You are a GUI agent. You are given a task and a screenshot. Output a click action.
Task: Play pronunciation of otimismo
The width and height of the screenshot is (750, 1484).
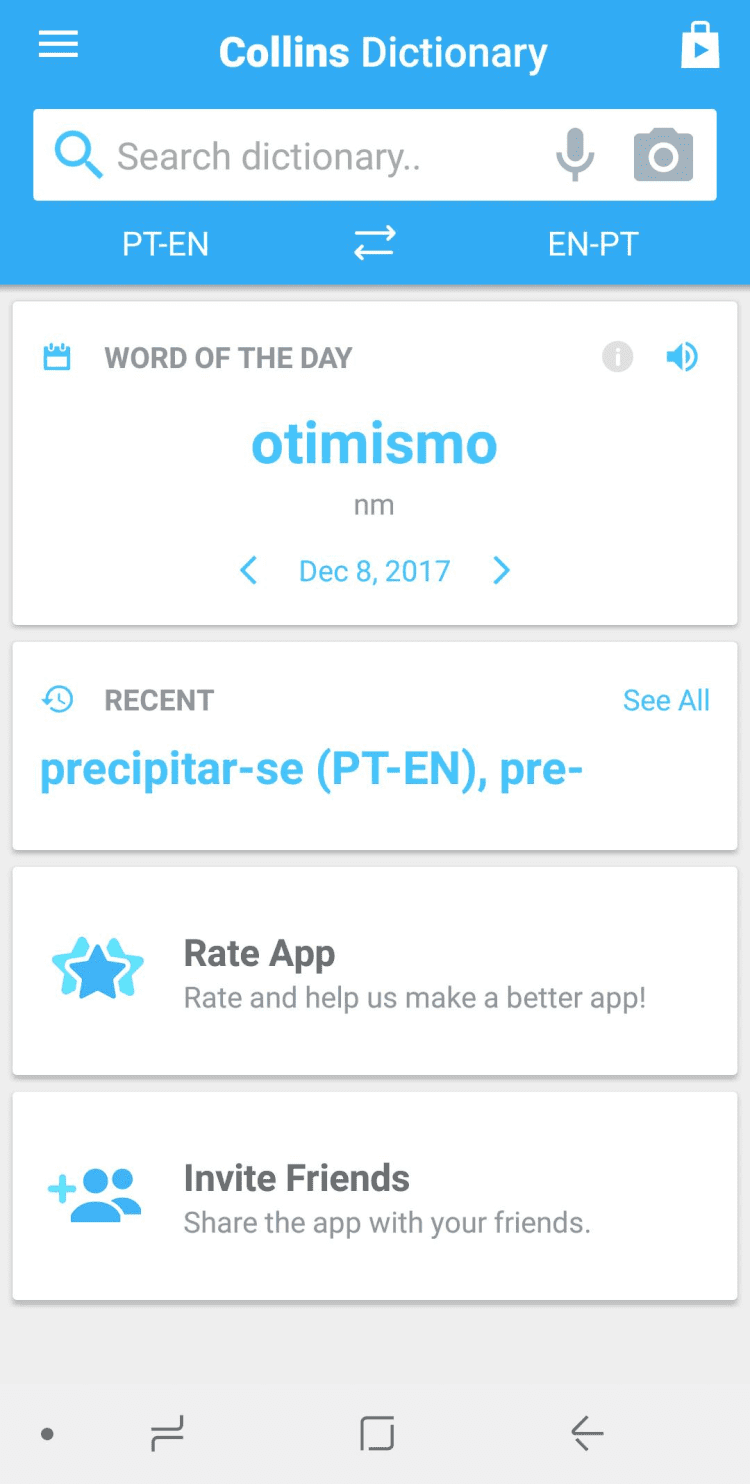click(682, 356)
